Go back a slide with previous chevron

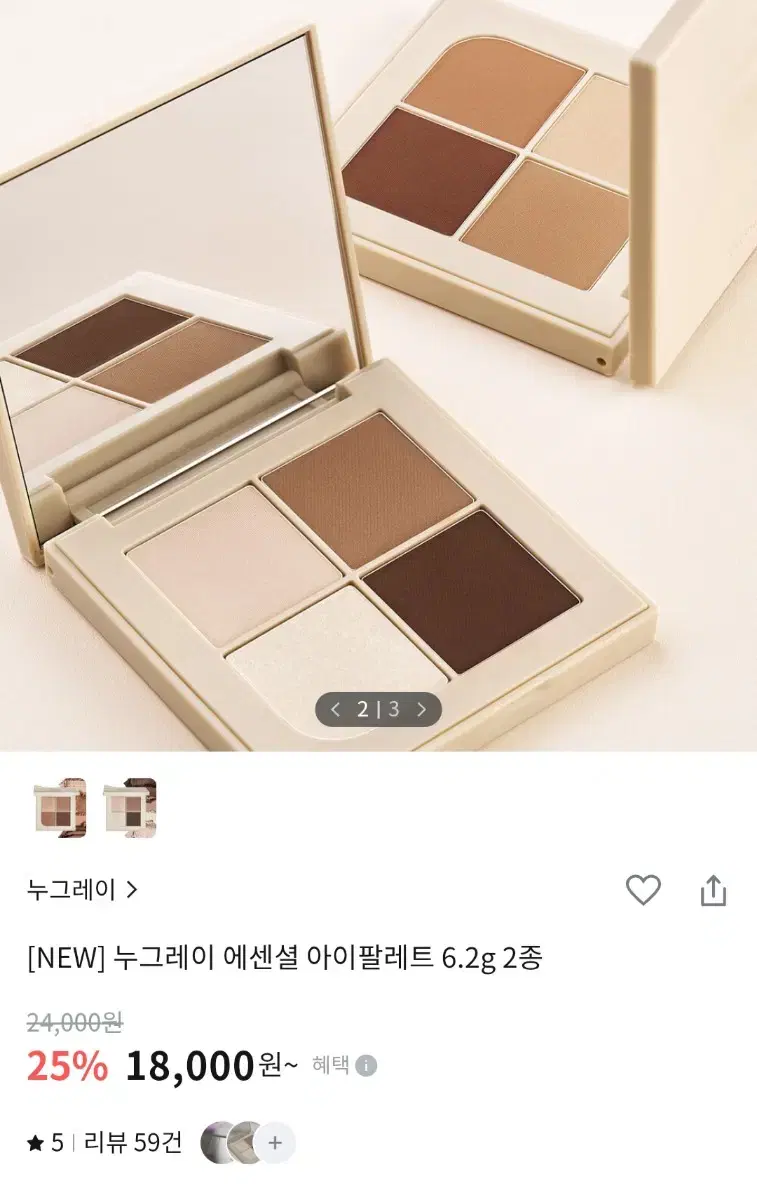click(x=337, y=707)
